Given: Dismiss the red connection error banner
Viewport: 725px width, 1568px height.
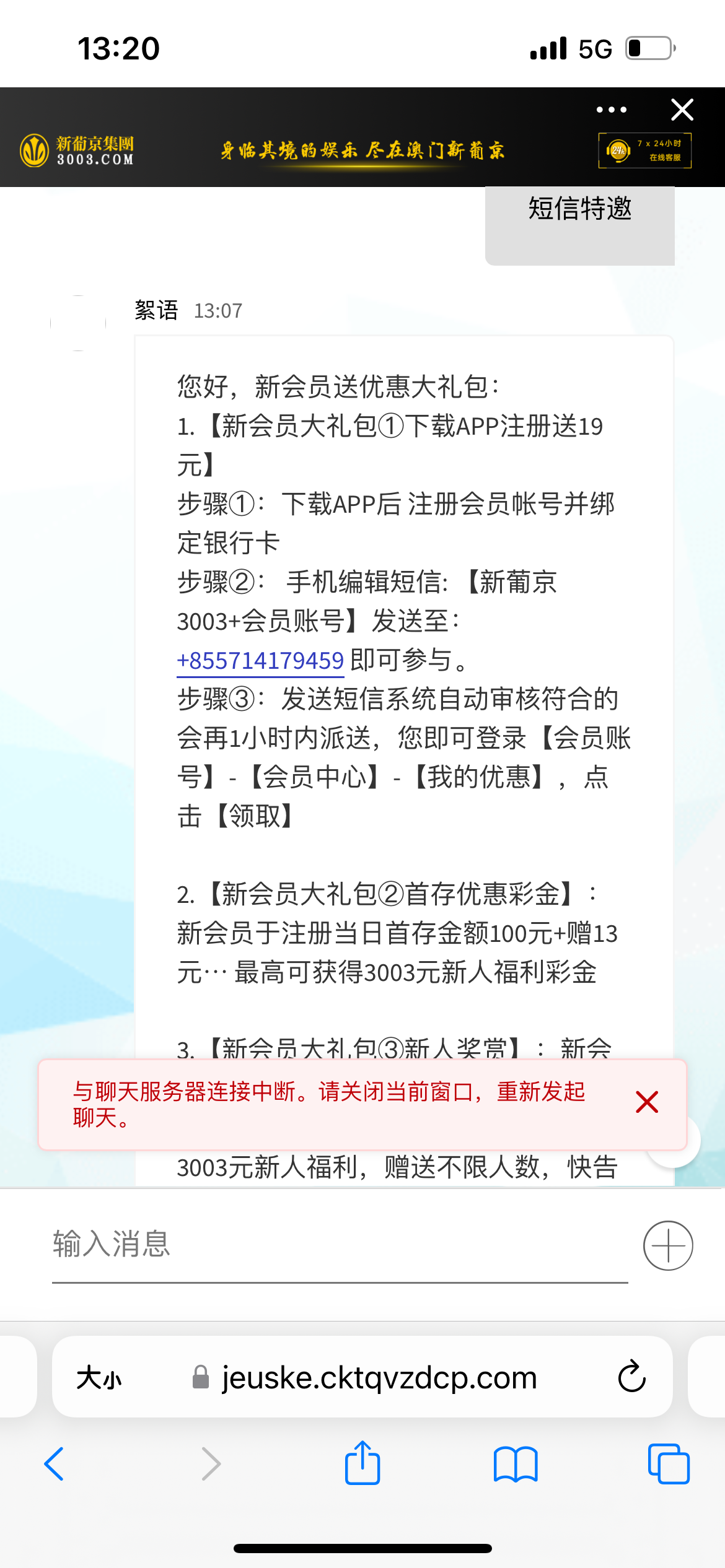Looking at the screenshot, I should (647, 1102).
